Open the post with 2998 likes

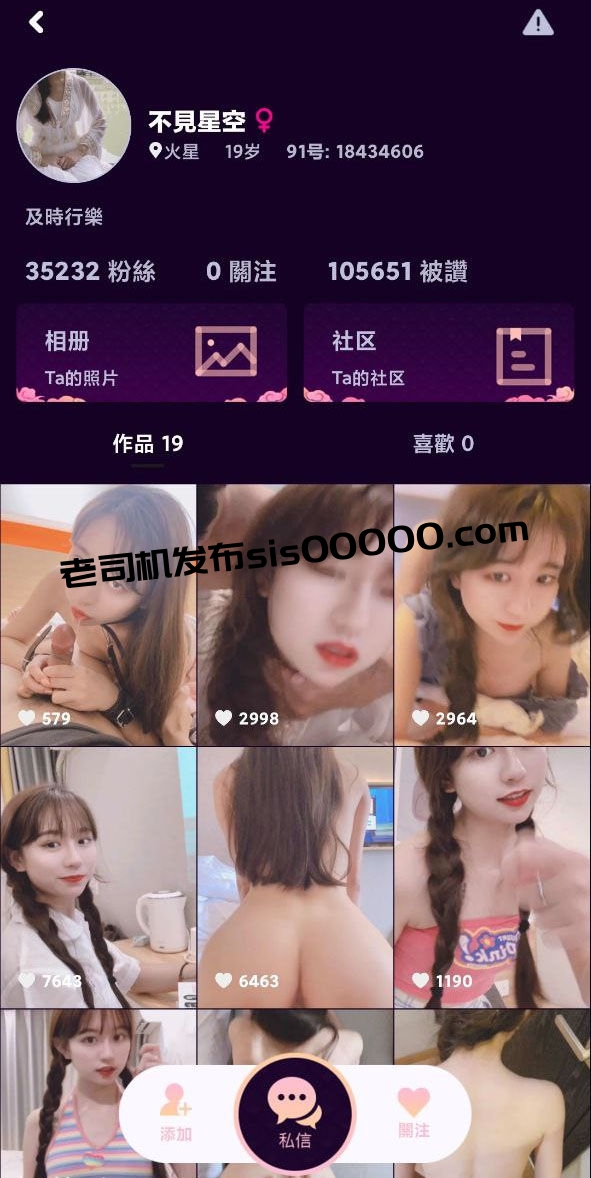[x=295, y=615]
